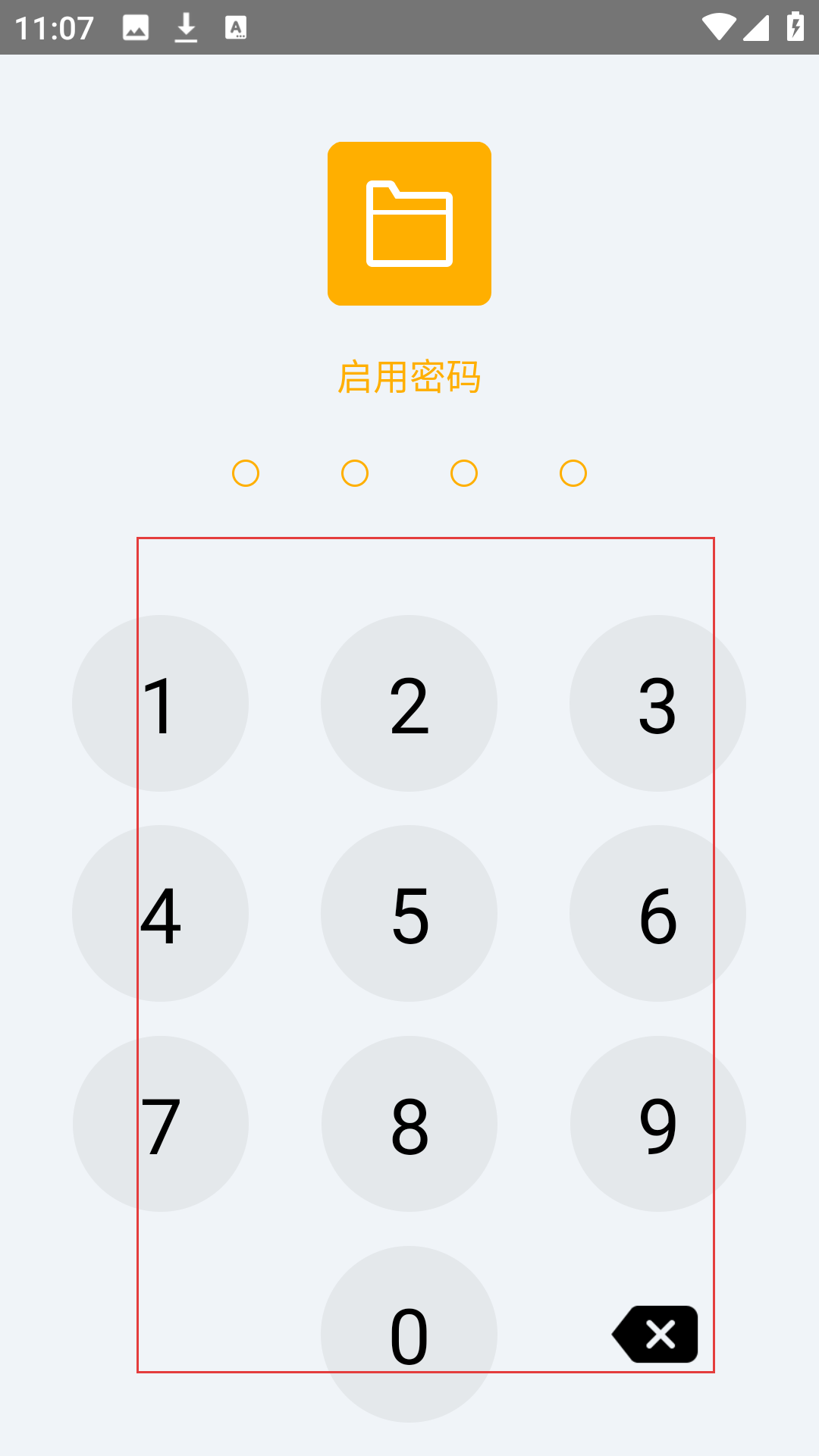Delete the last entered digit with backspace
This screenshot has width=819, height=1456.
(x=655, y=1334)
